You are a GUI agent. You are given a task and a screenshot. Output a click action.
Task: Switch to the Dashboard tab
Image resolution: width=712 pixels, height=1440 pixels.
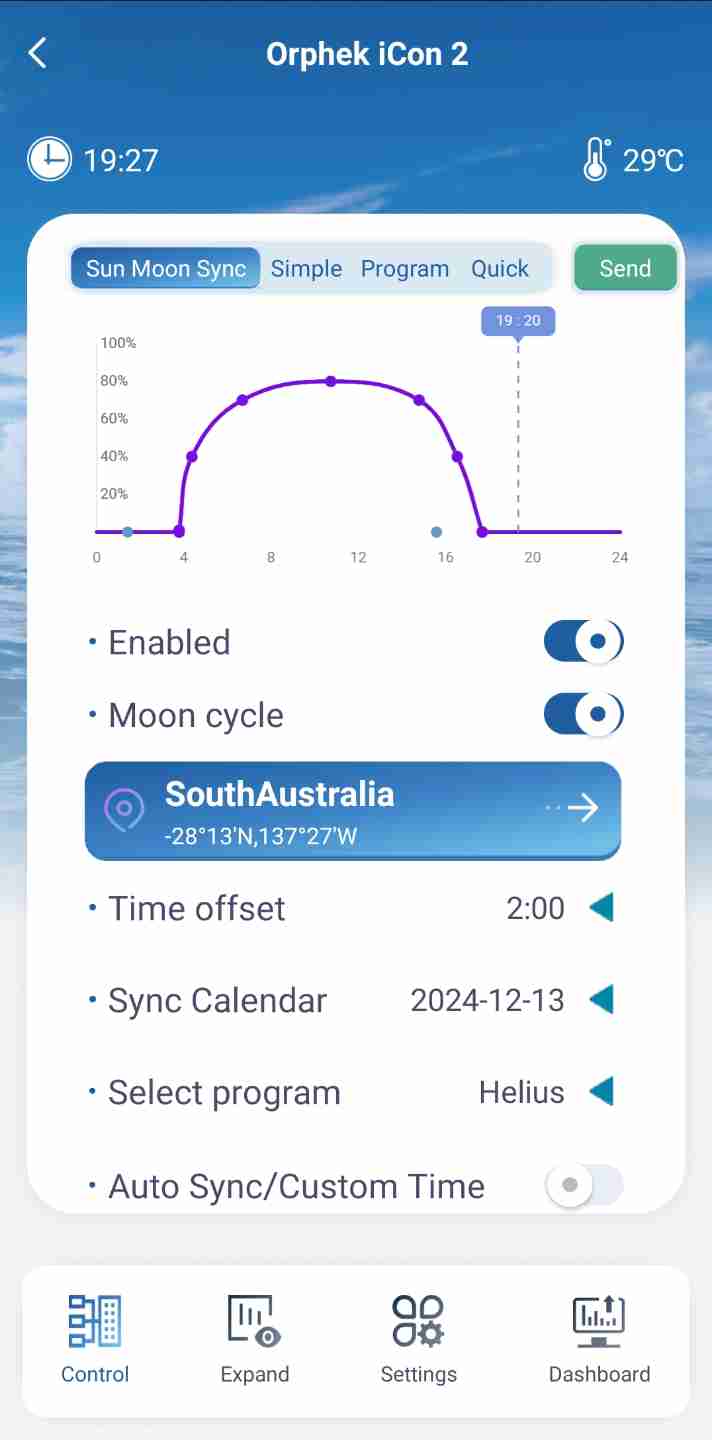click(599, 1339)
